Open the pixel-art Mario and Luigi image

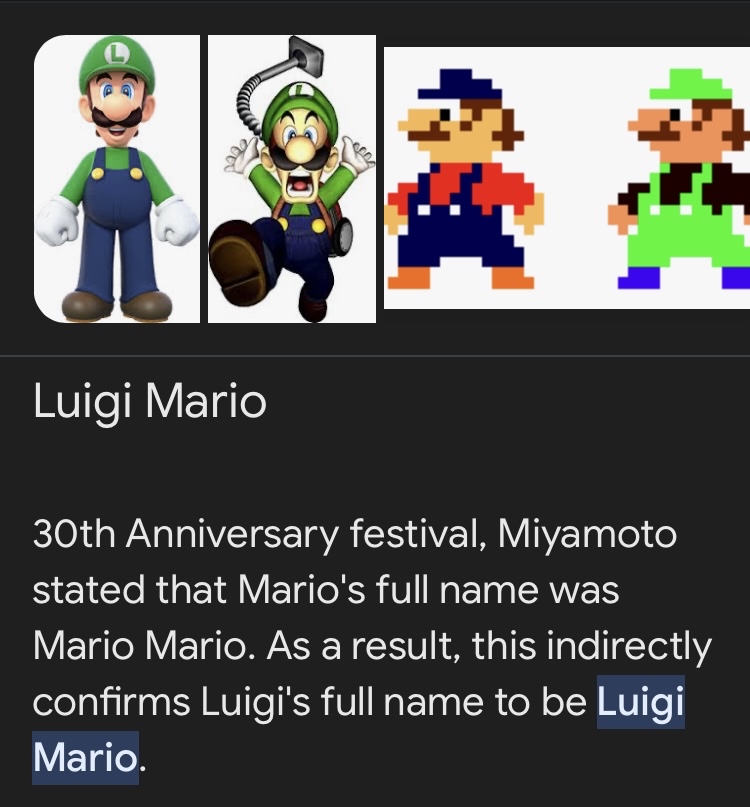567,179
